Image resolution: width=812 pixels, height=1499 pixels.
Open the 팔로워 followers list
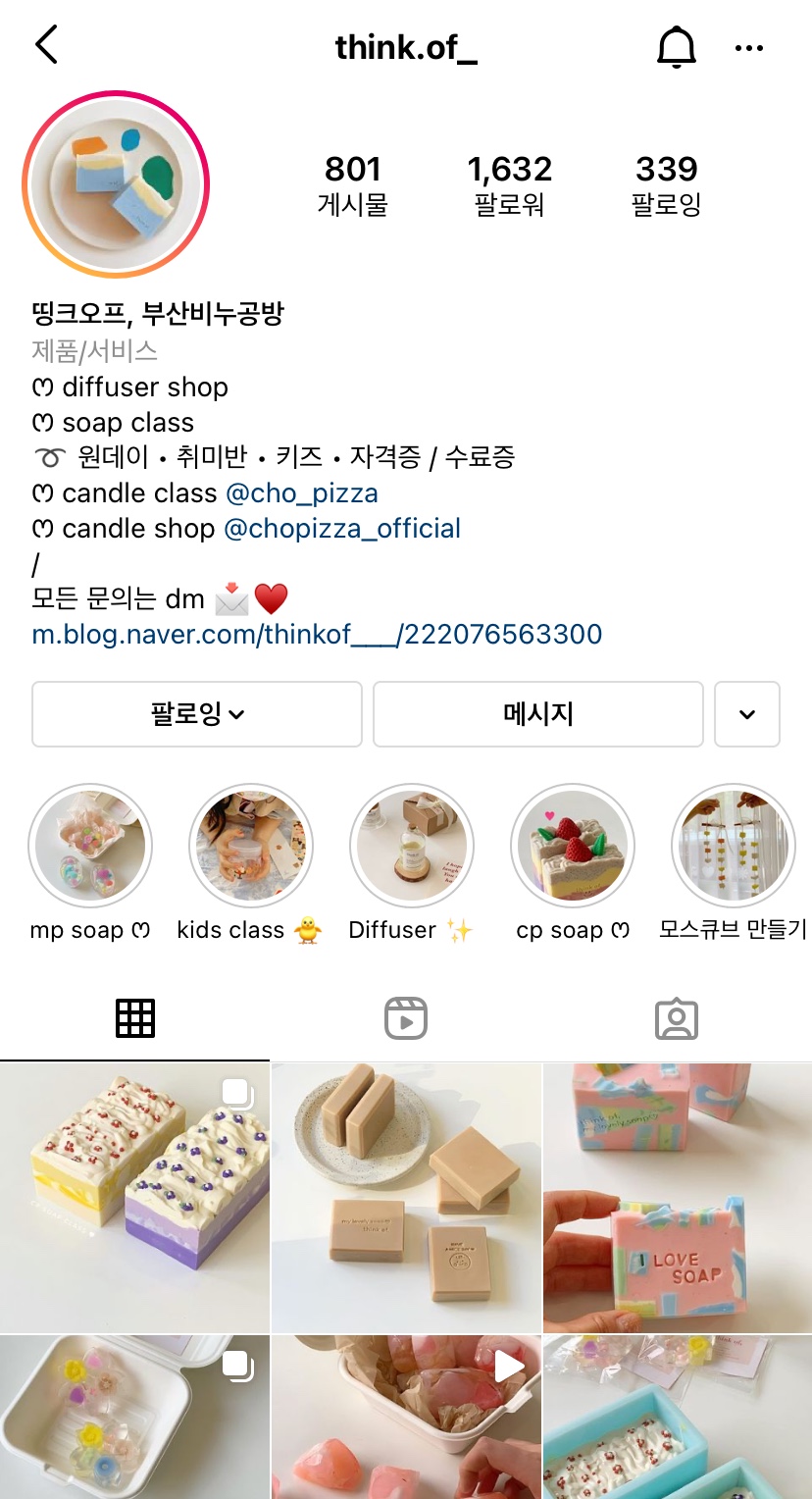click(x=509, y=183)
